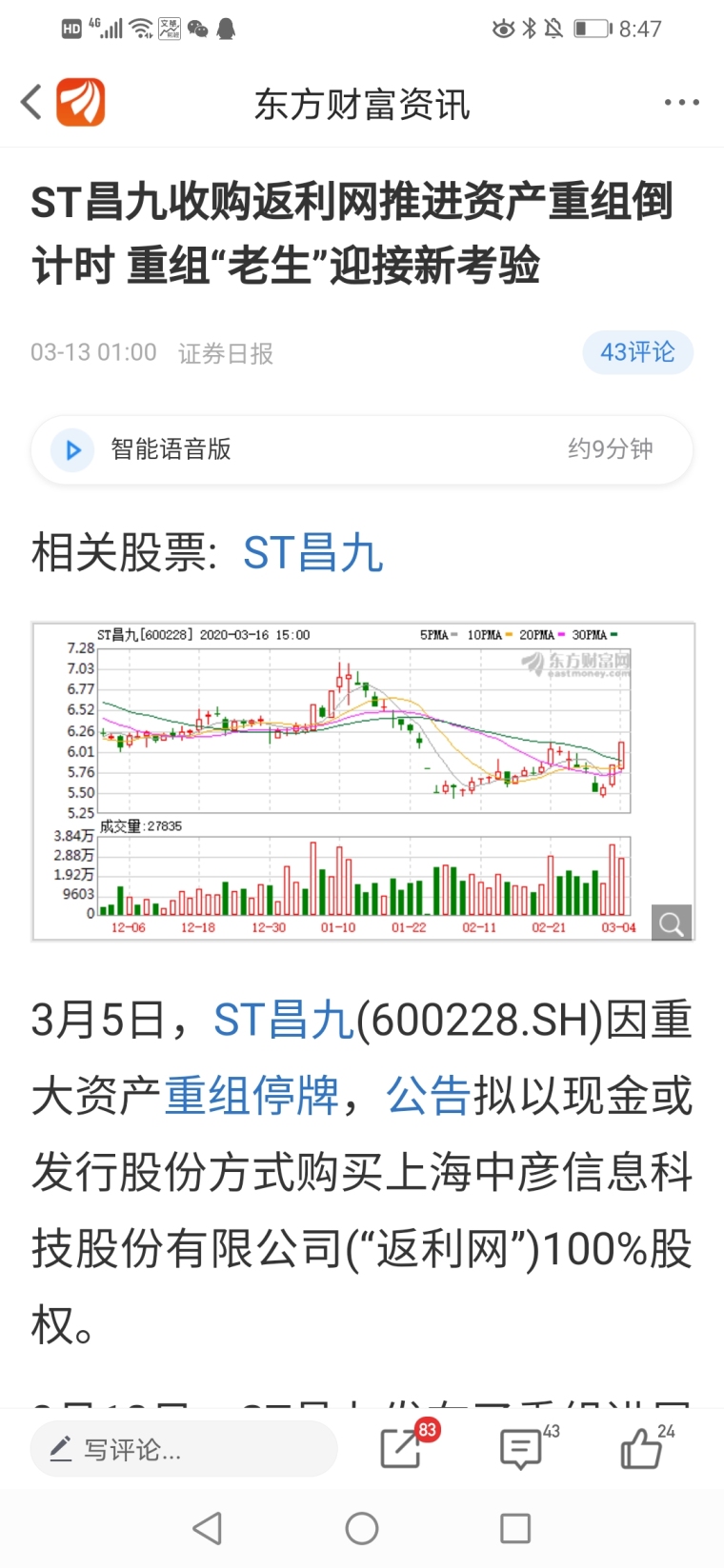Go back using the top-left arrow
The width and height of the screenshot is (724, 1568).
(x=31, y=102)
